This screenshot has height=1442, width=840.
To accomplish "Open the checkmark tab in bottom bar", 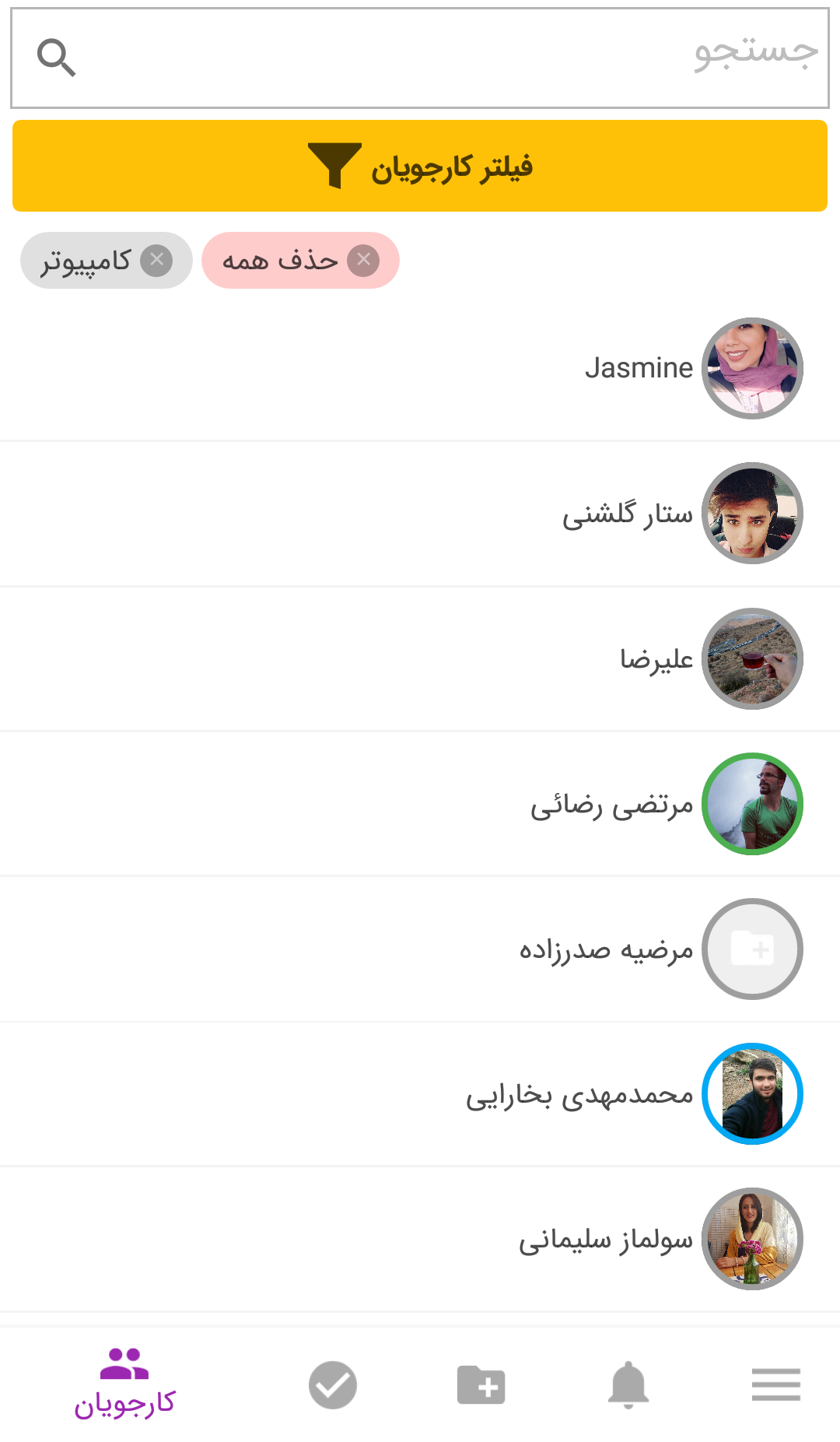I will pos(333,1385).
